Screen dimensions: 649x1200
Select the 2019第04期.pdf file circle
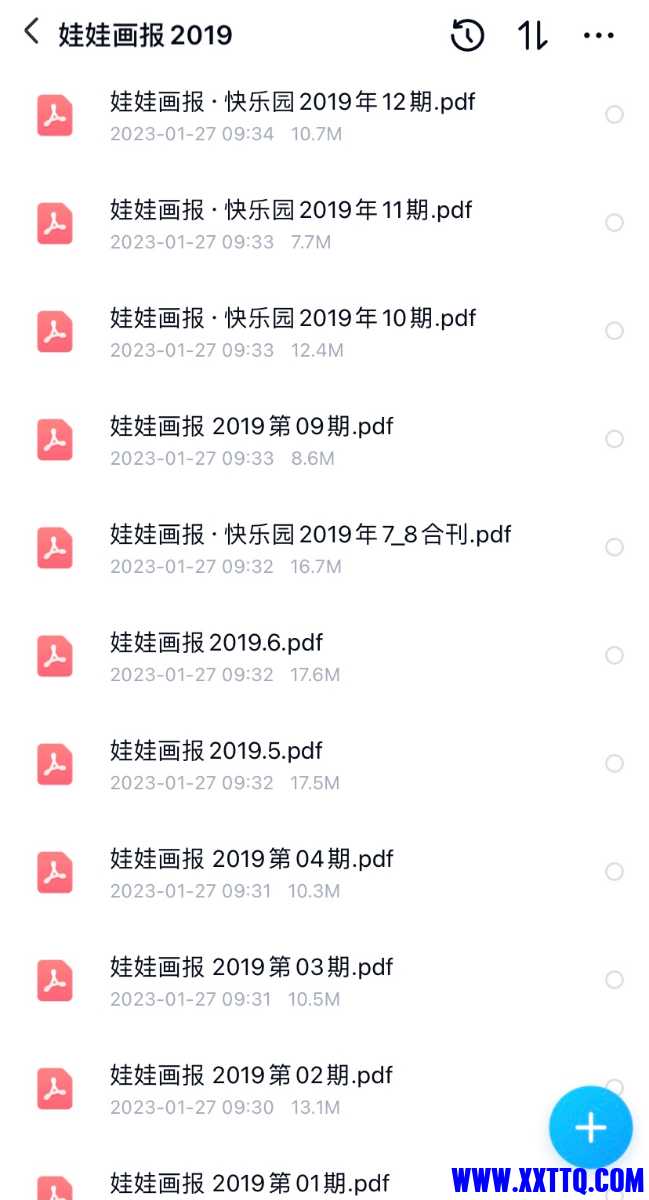614,871
